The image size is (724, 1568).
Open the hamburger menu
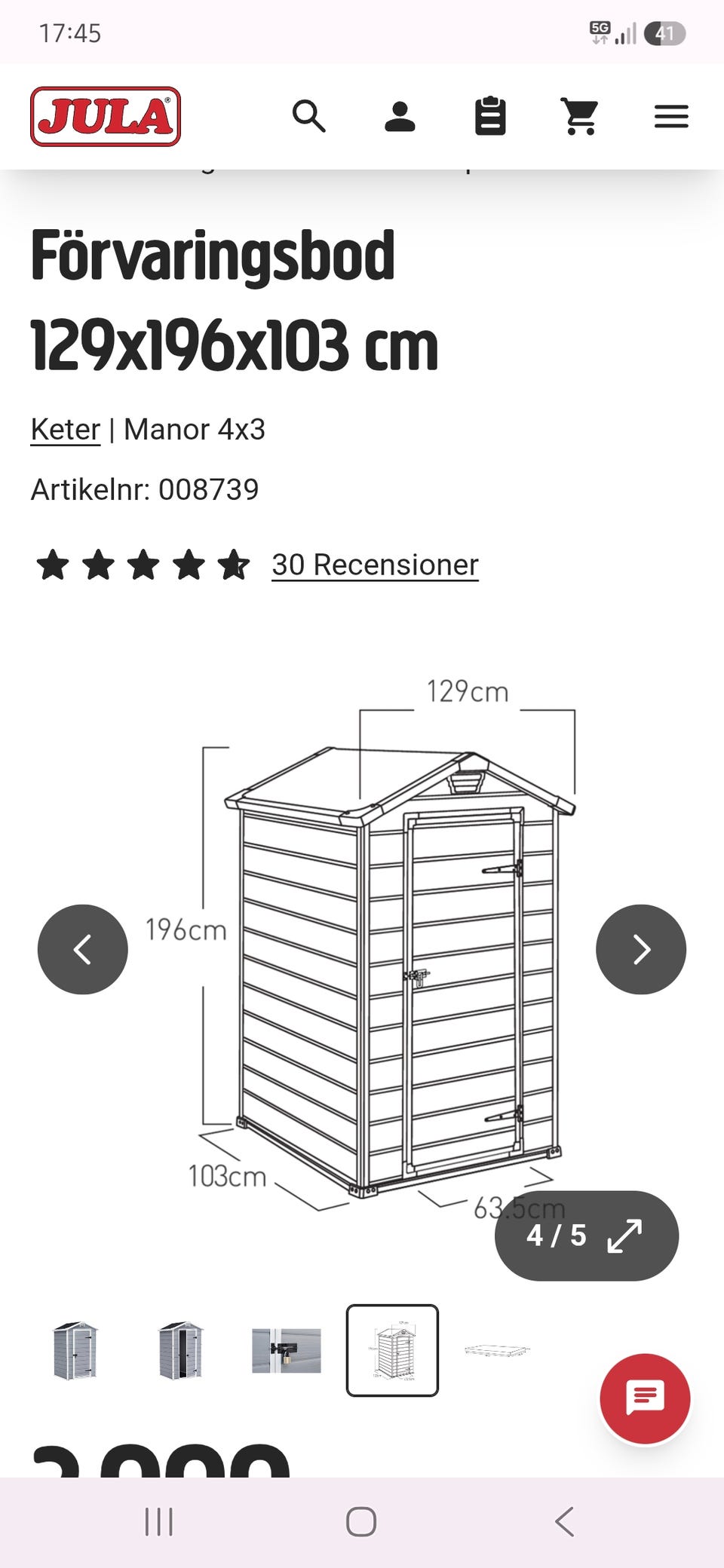pyautogui.click(x=671, y=117)
